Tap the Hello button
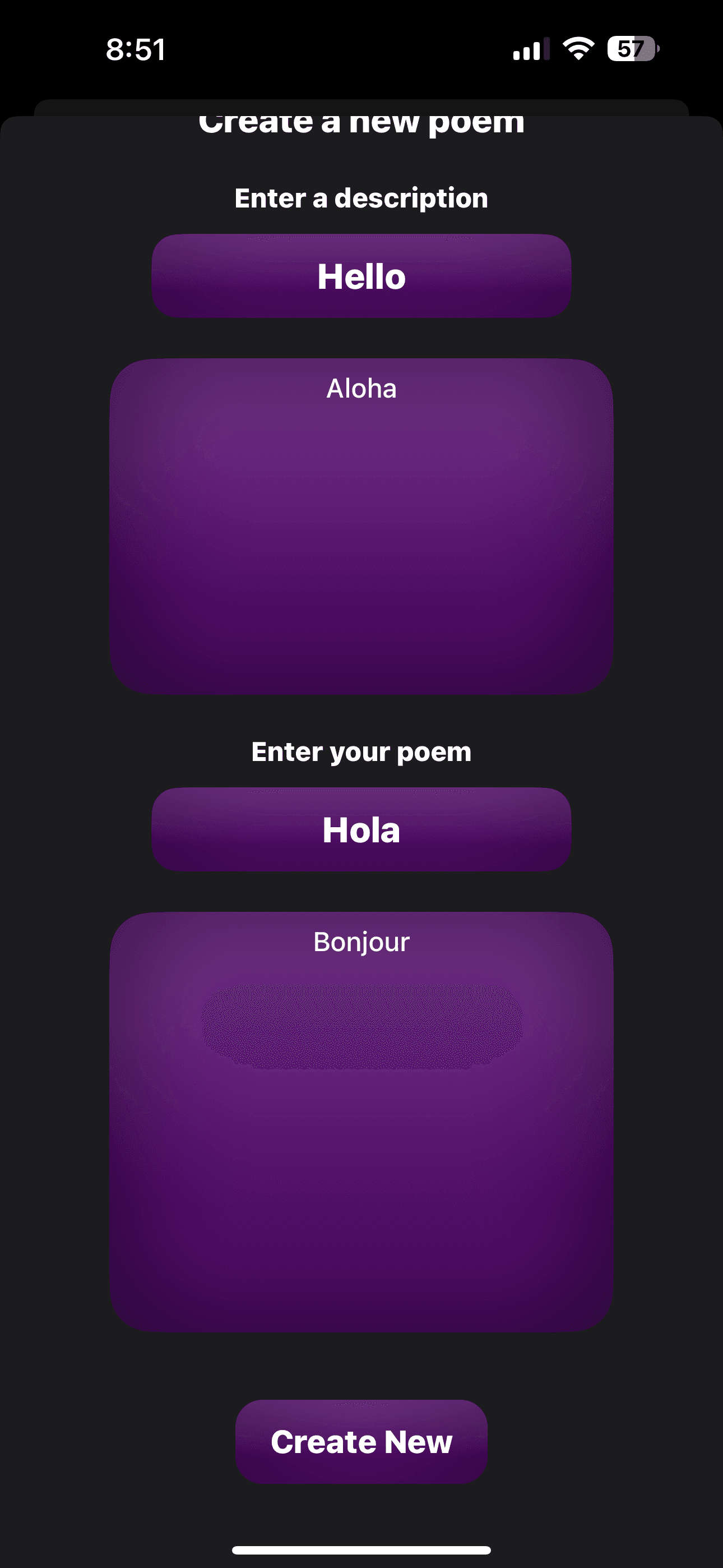Screen dimensions: 723x1568 [x=361, y=276]
